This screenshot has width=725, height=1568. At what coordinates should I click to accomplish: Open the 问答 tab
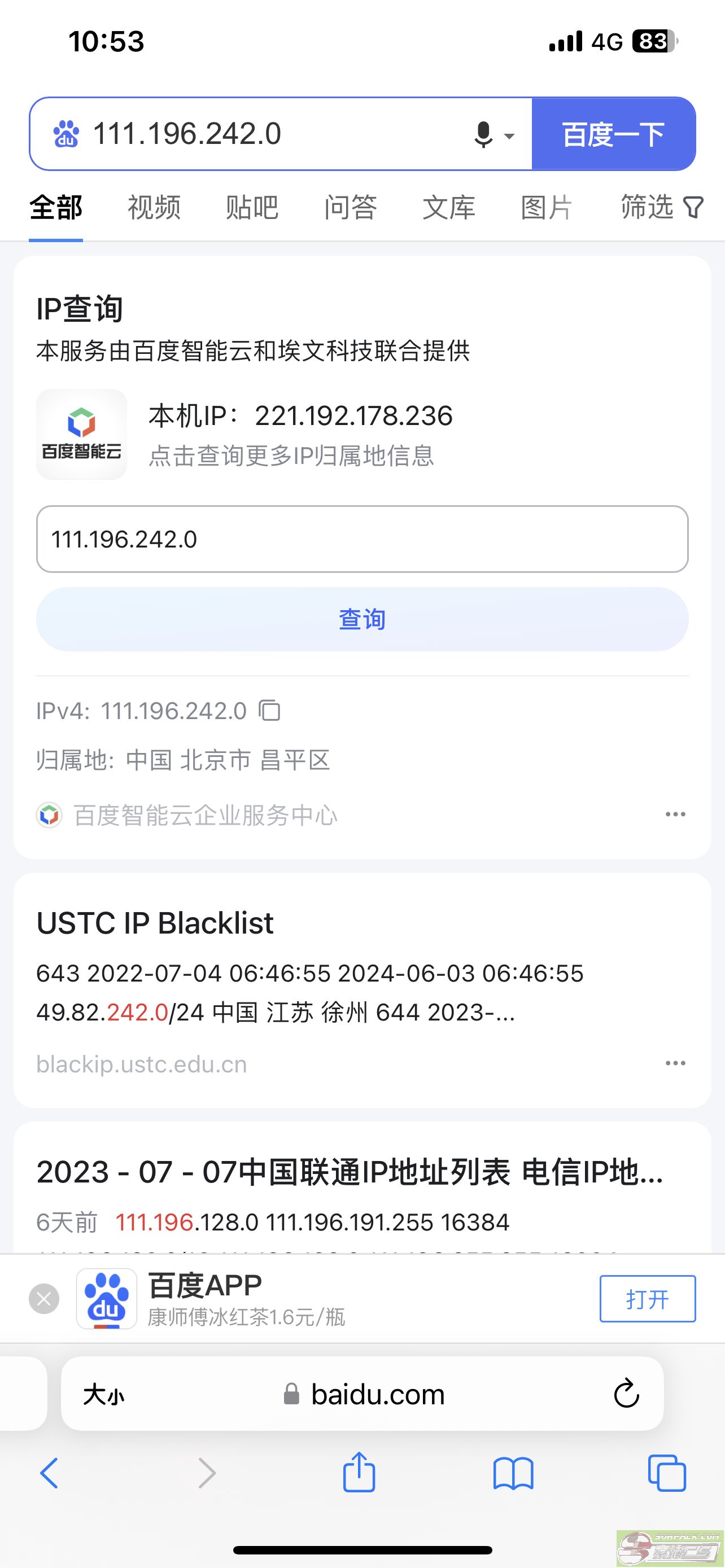351,208
